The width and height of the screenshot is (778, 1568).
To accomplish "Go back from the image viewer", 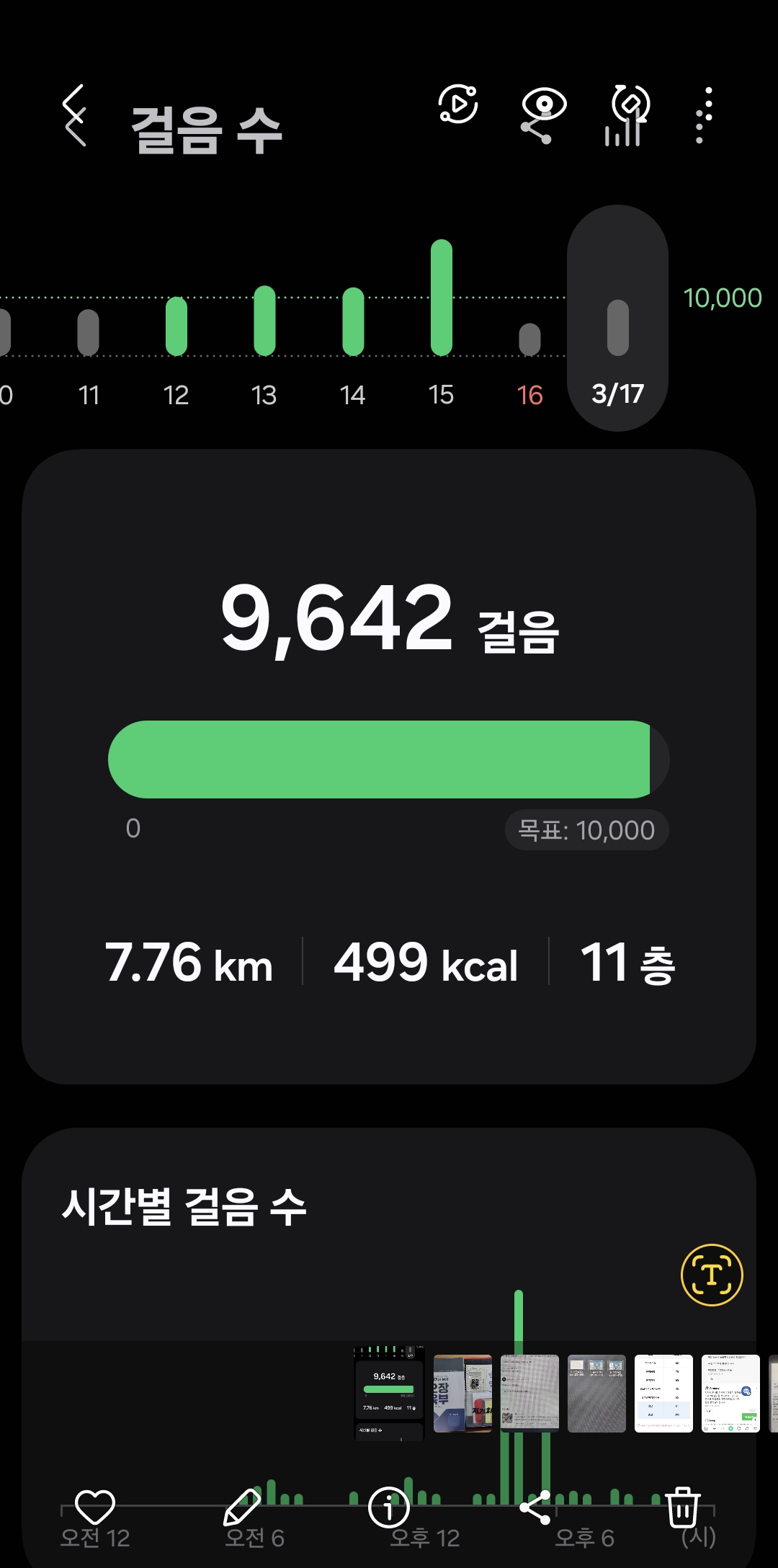I will pos(75,115).
